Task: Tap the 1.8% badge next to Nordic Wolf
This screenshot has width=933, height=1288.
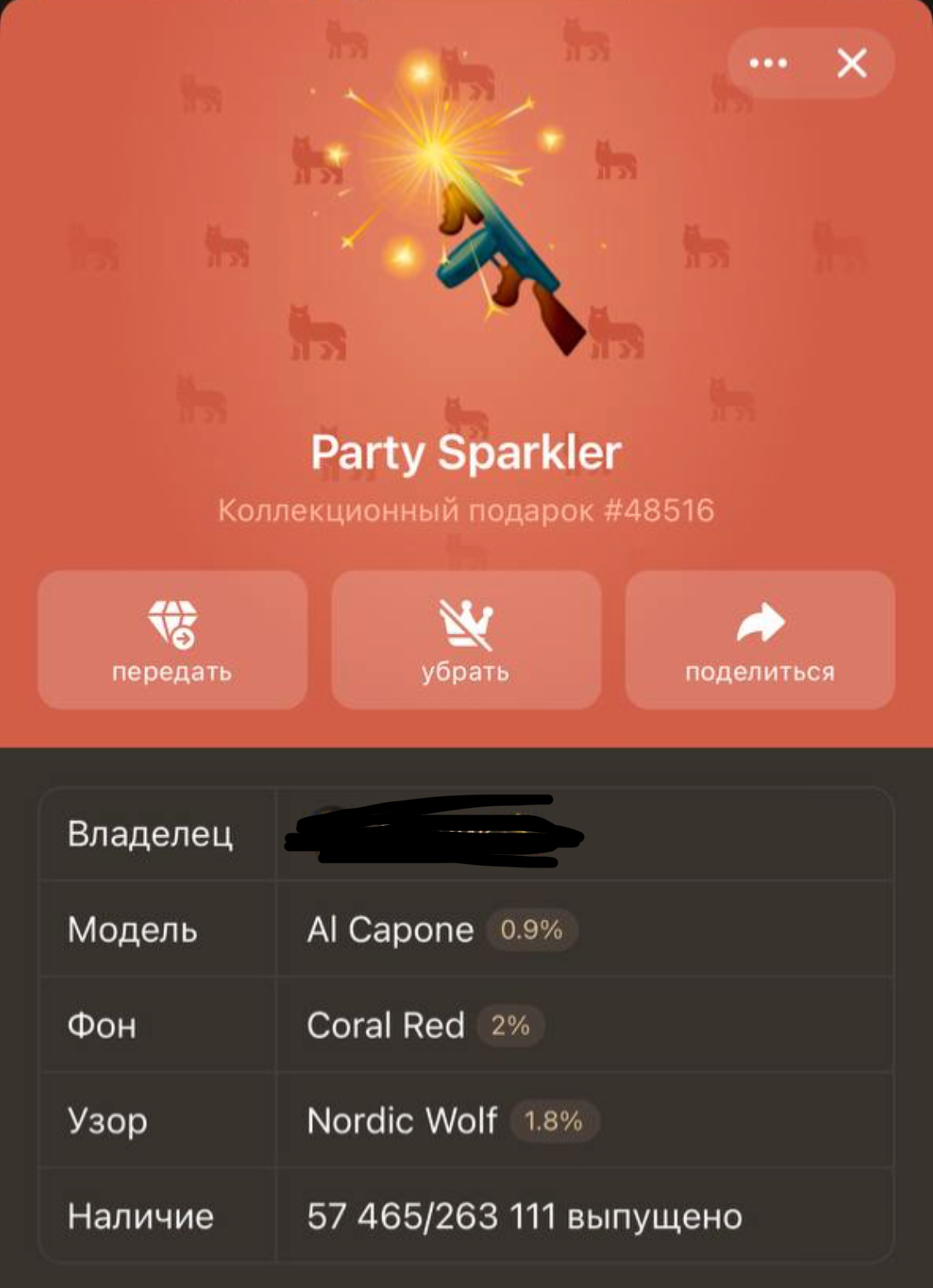Action: (x=553, y=1121)
